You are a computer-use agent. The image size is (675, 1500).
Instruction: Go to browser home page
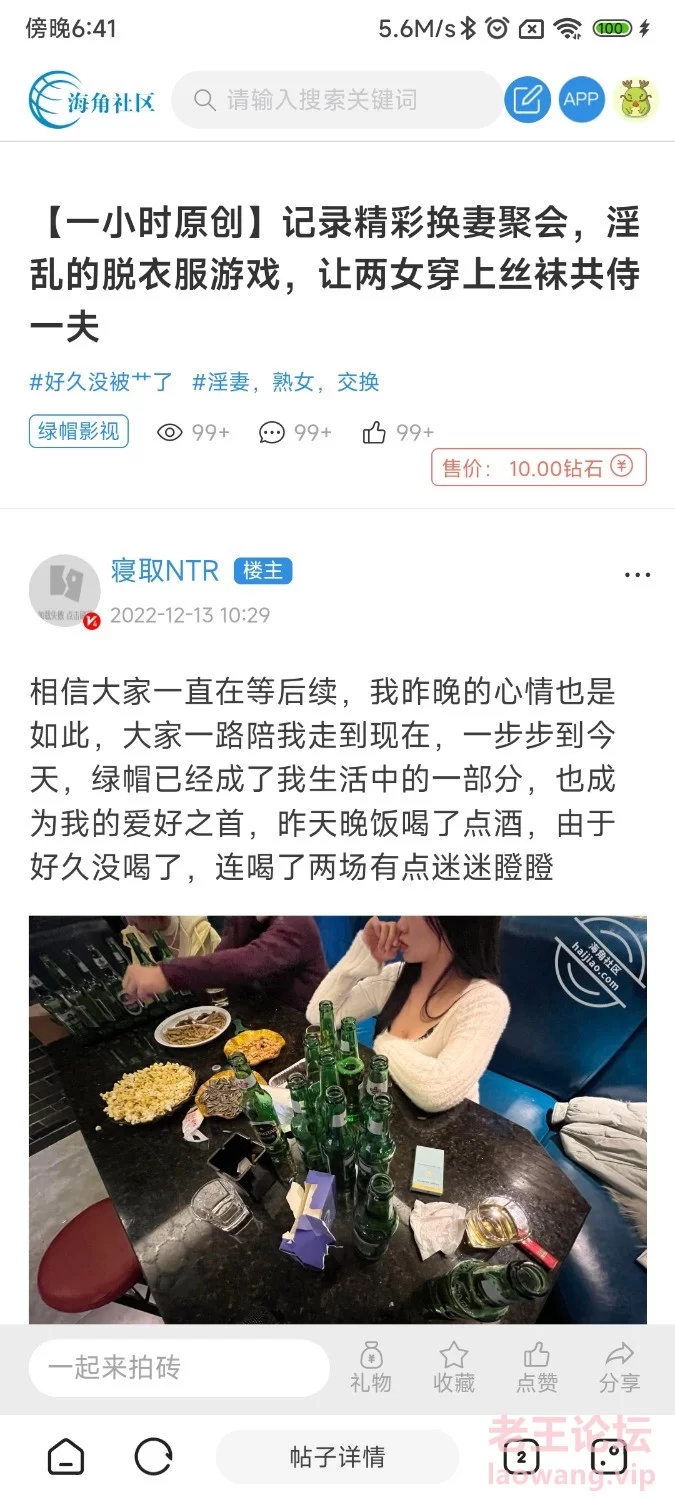[66, 1457]
